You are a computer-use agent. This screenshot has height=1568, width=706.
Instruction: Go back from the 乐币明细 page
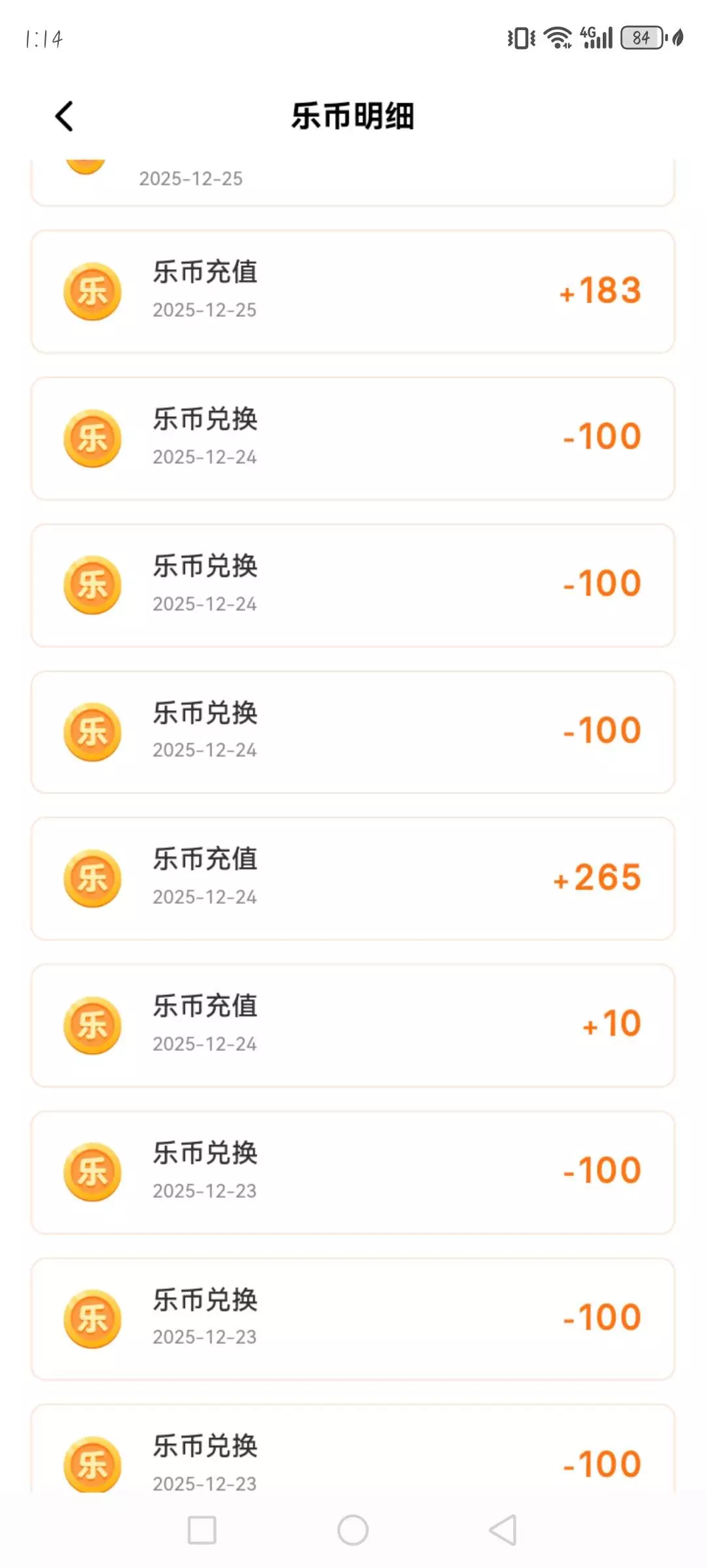(x=64, y=117)
